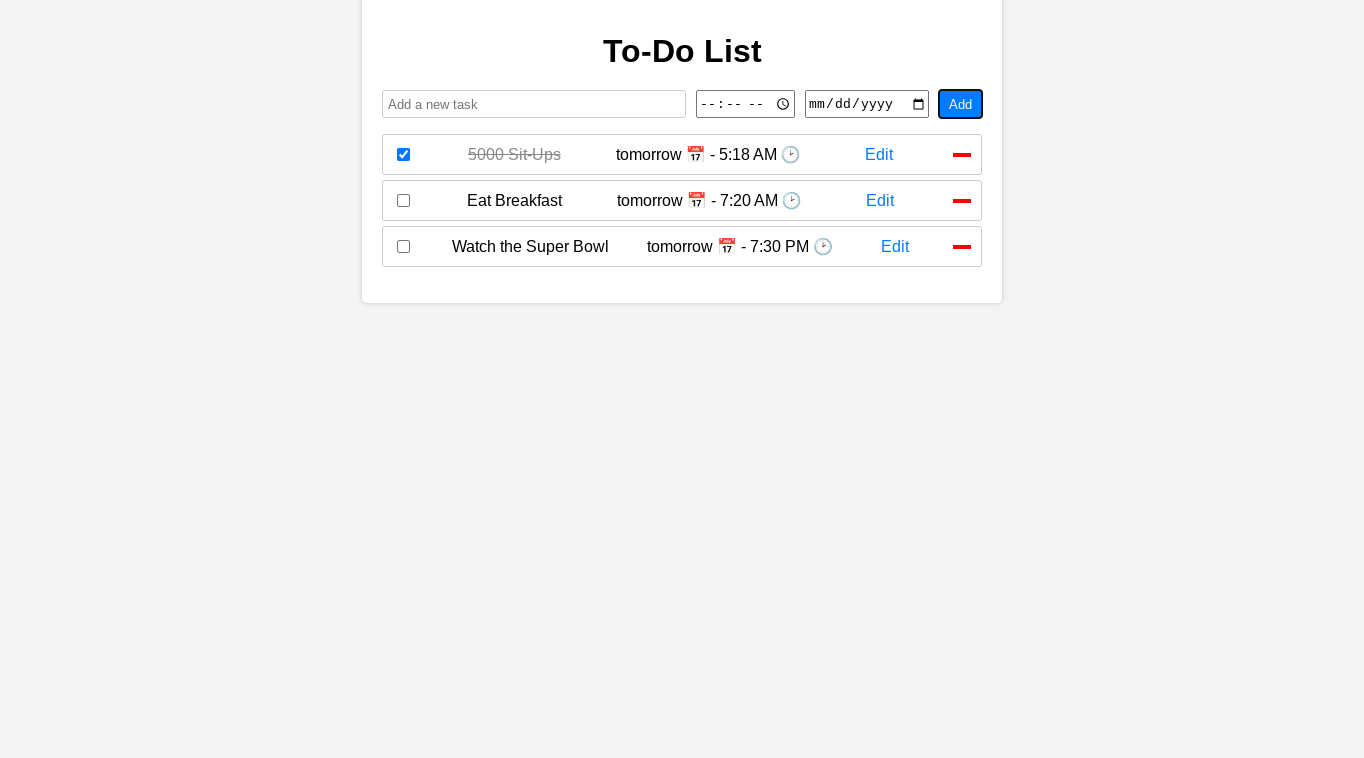Viewport: 1364px width, 758px height.
Task: Open the date picker field
Action: (x=866, y=104)
